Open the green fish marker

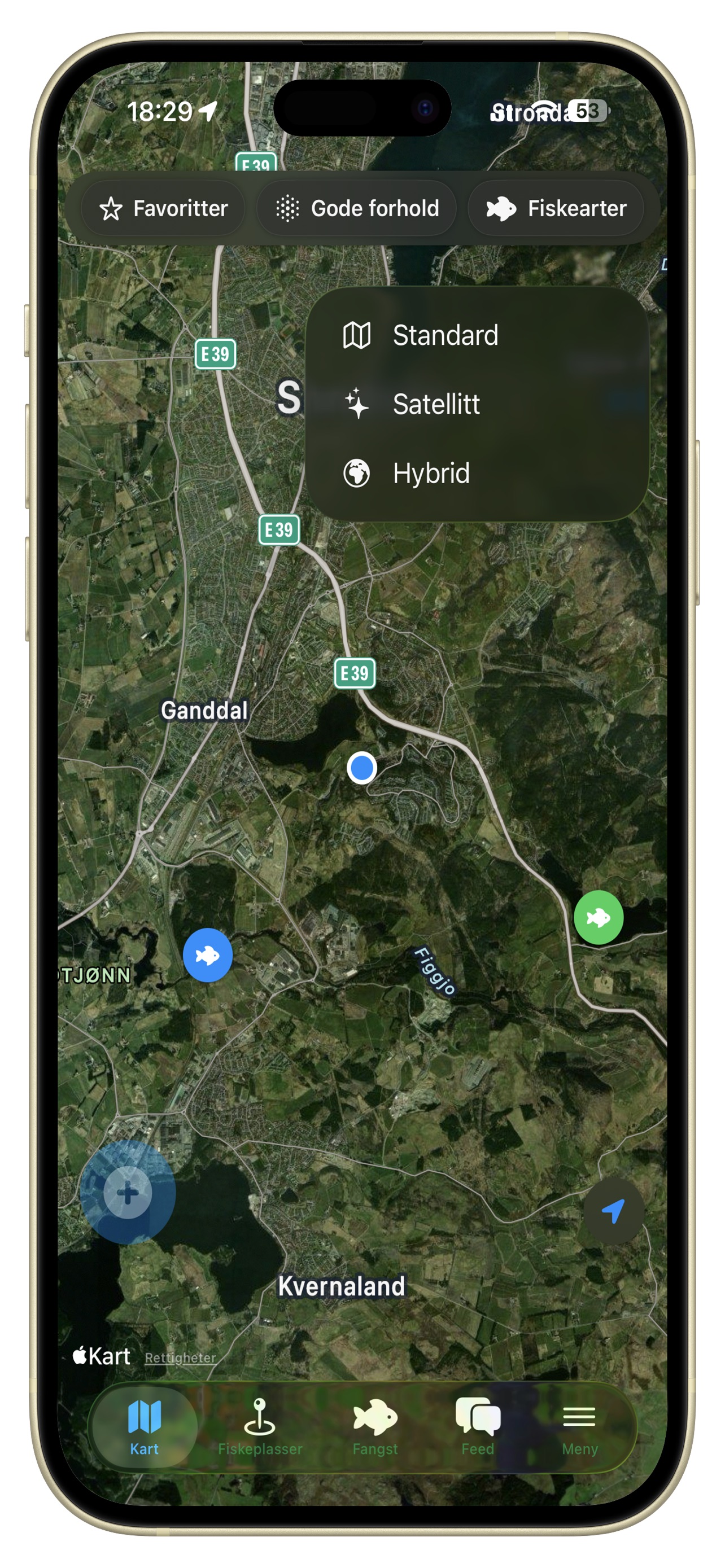pyautogui.click(x=599, y=917)
